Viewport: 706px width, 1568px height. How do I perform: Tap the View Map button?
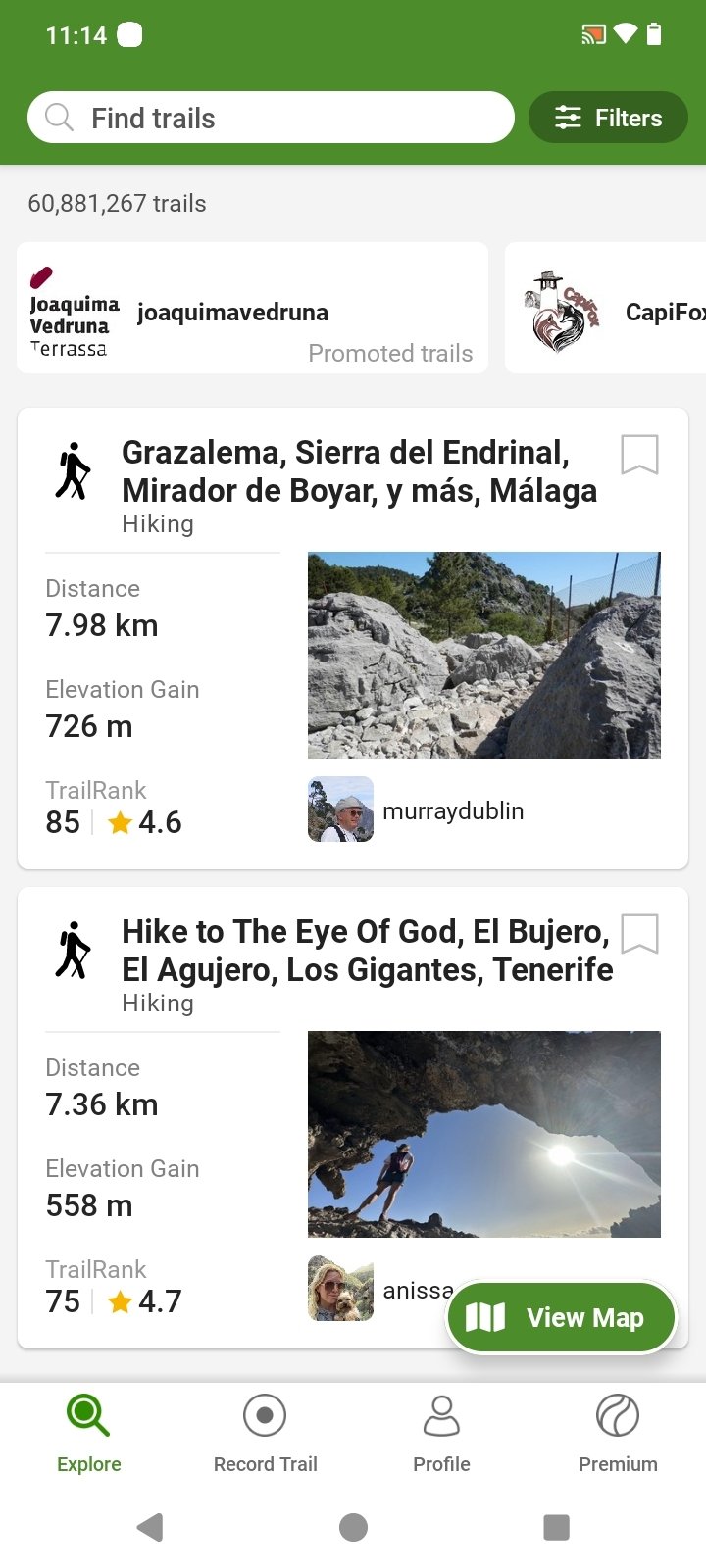coord(562,1317)
